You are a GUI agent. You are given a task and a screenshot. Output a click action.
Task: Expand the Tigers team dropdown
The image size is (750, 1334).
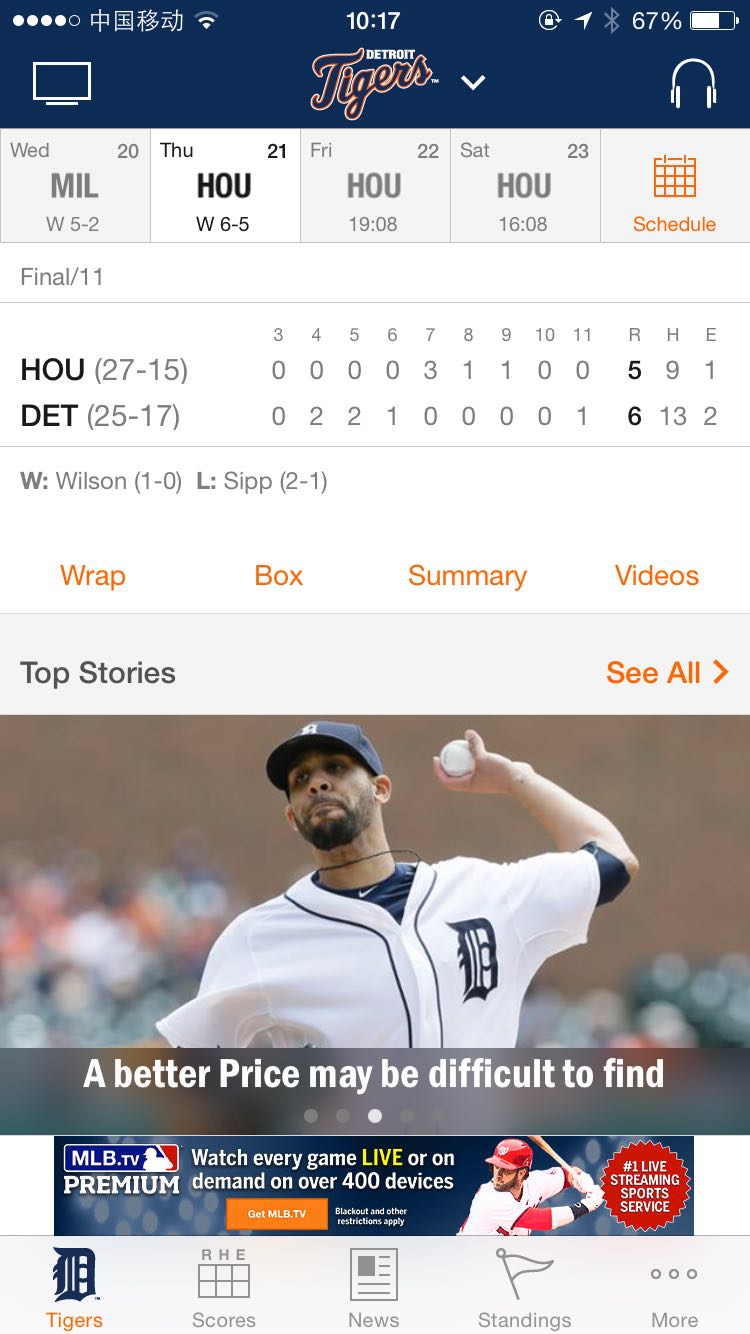(473, 83)
